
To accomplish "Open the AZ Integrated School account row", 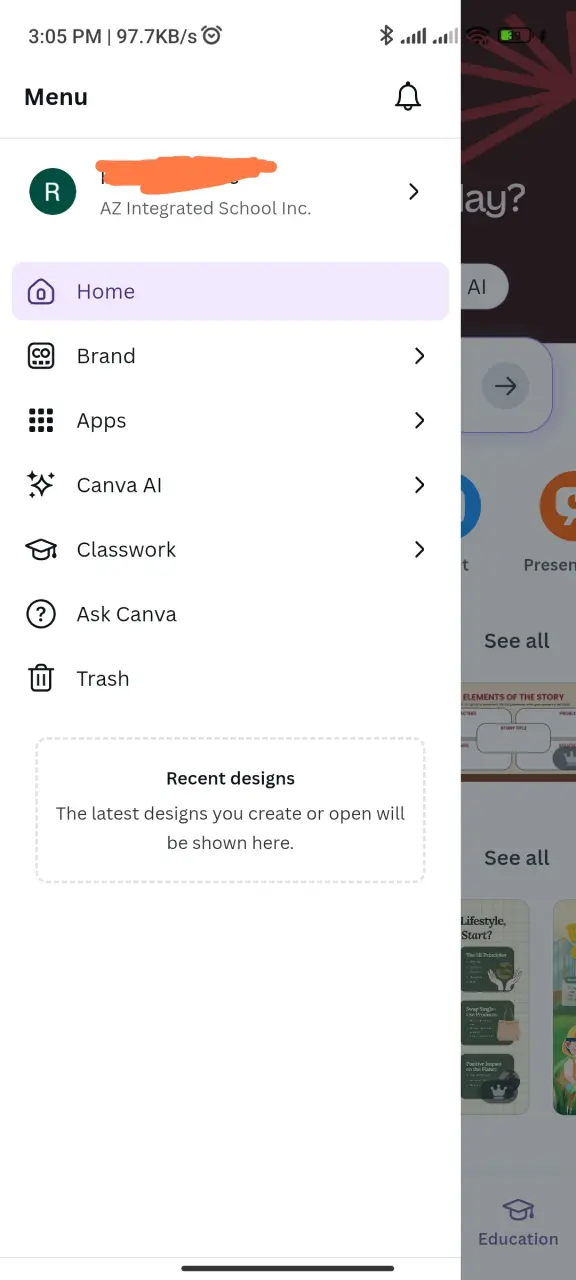I will (230, 191).
